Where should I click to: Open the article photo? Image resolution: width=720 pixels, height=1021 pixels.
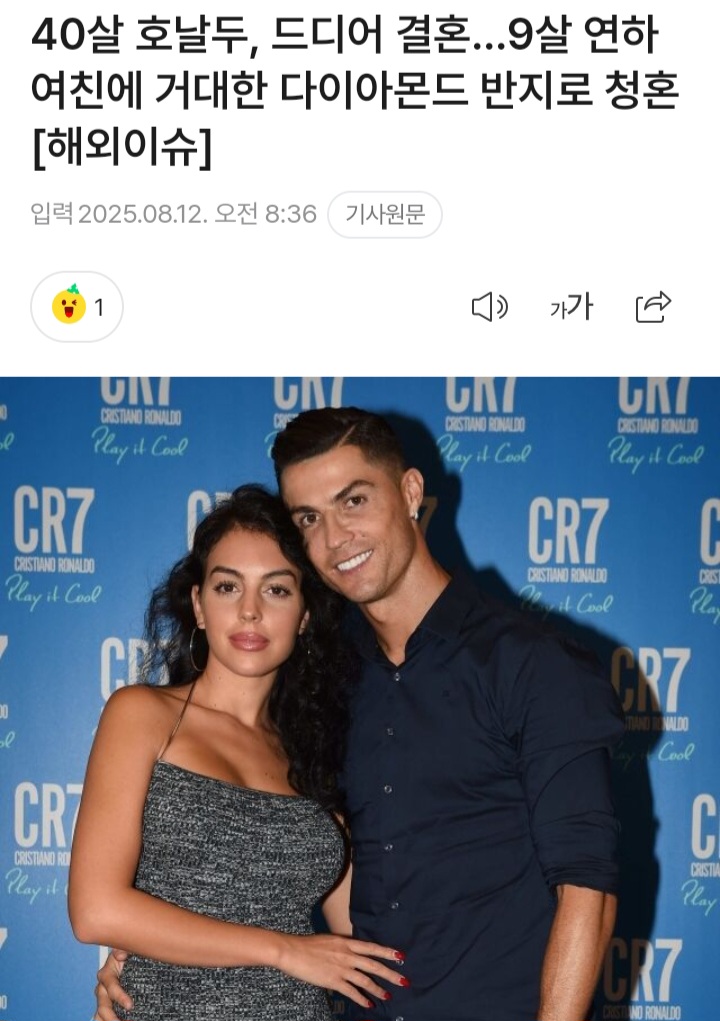[360, 698]
